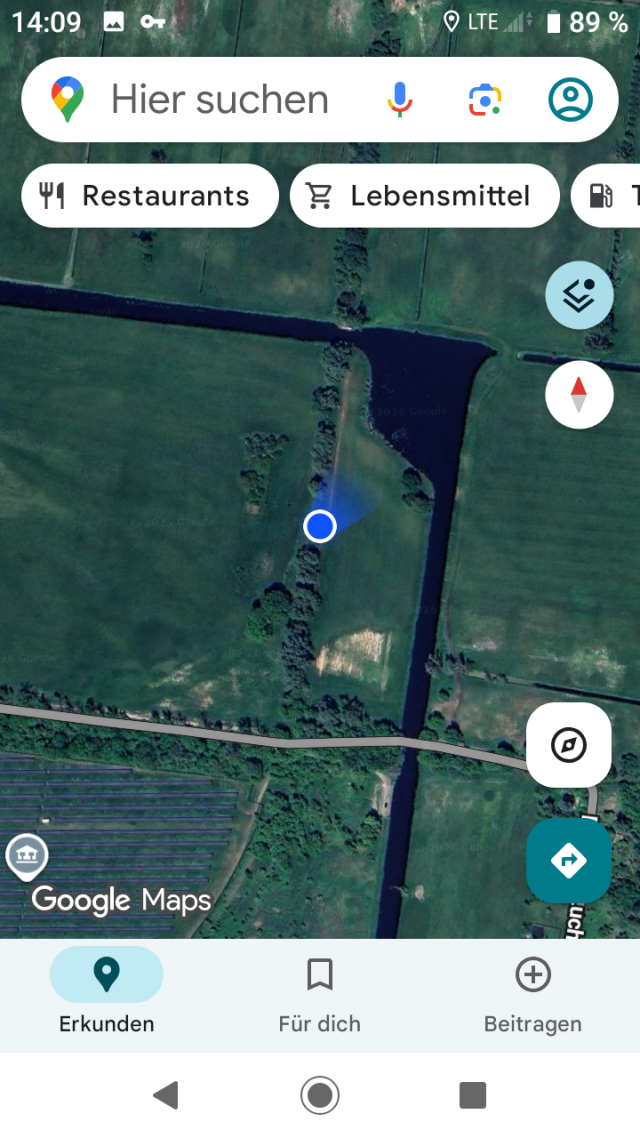Reset map orientation with the compass
The width and height of the screenshot is (640, 1138).
coord(579,395)
